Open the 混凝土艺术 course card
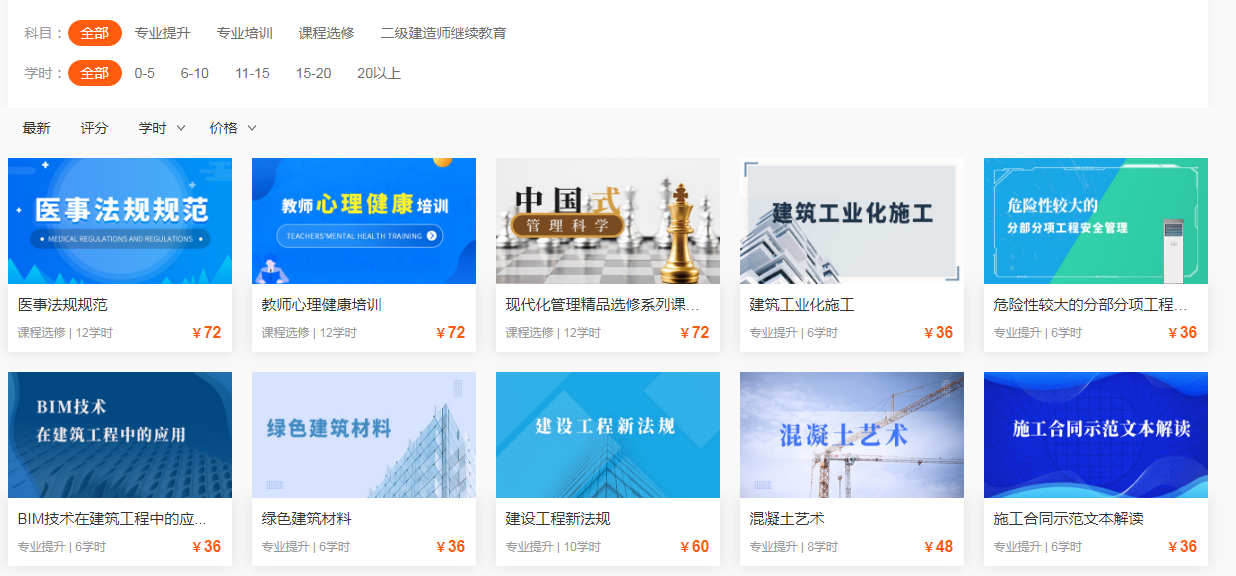1236x576 pixels. (851, 435)
